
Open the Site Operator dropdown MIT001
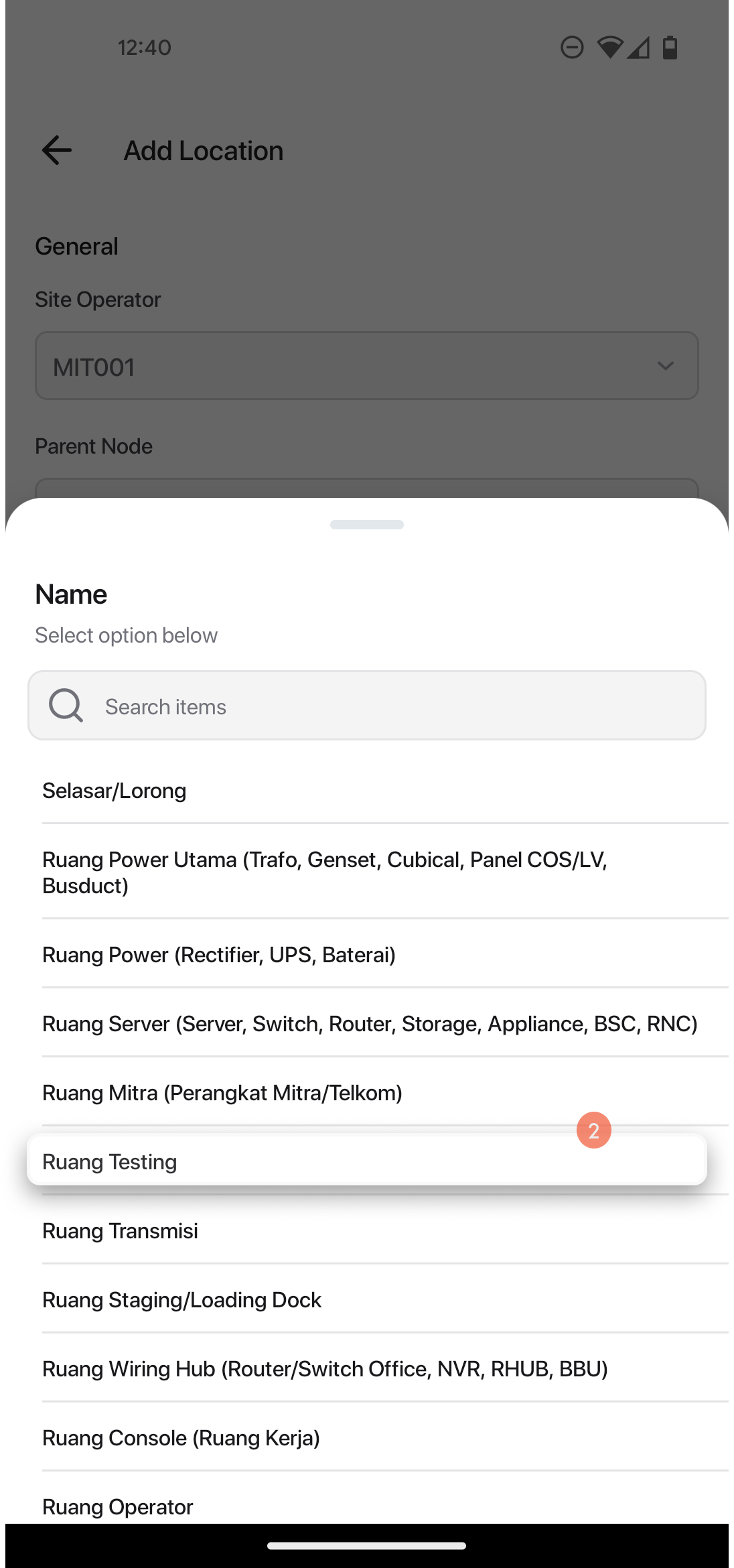pos(366,366)
